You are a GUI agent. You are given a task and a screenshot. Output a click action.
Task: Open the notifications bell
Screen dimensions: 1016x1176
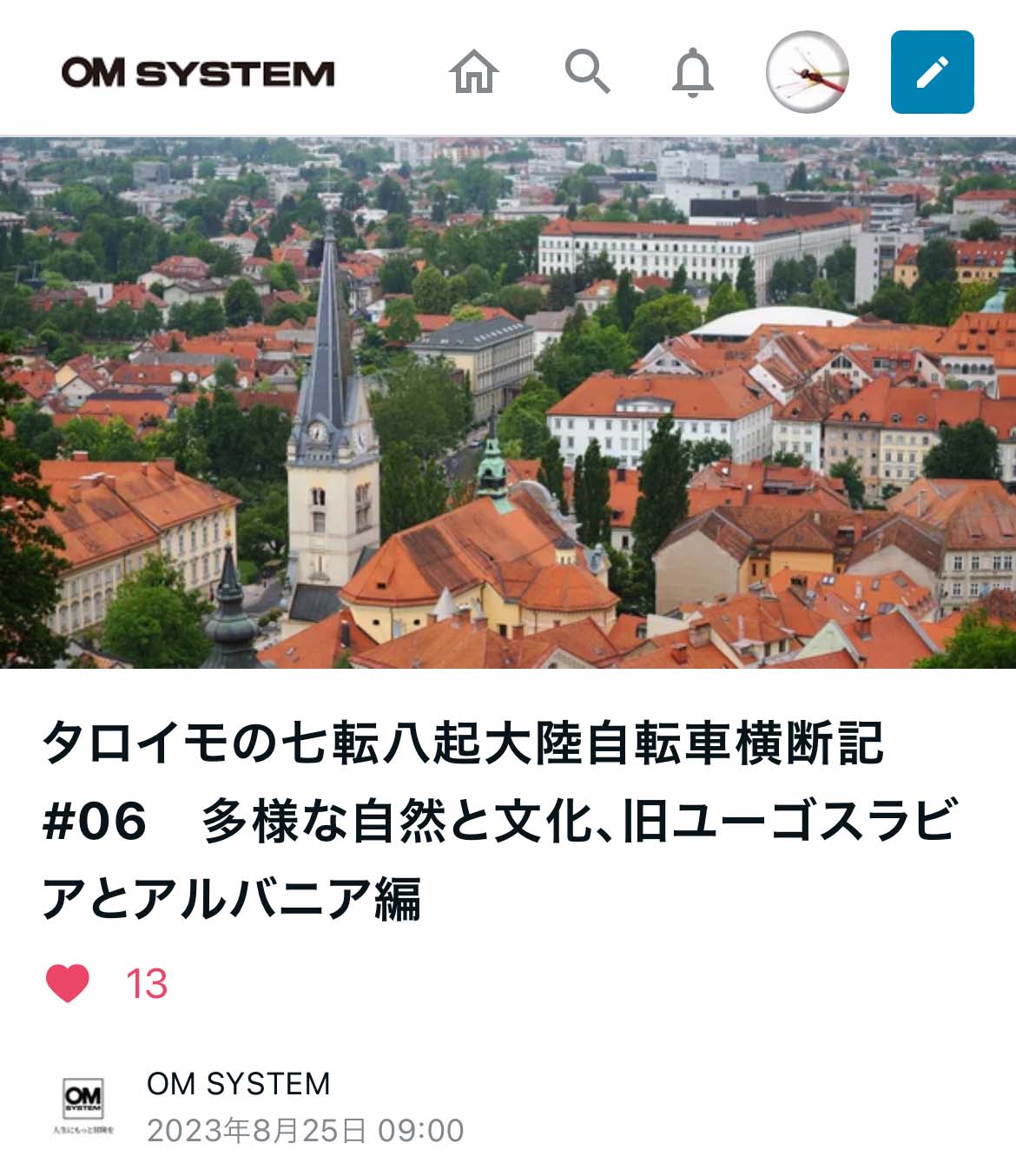pyautogui.click(x=693, y=72)
